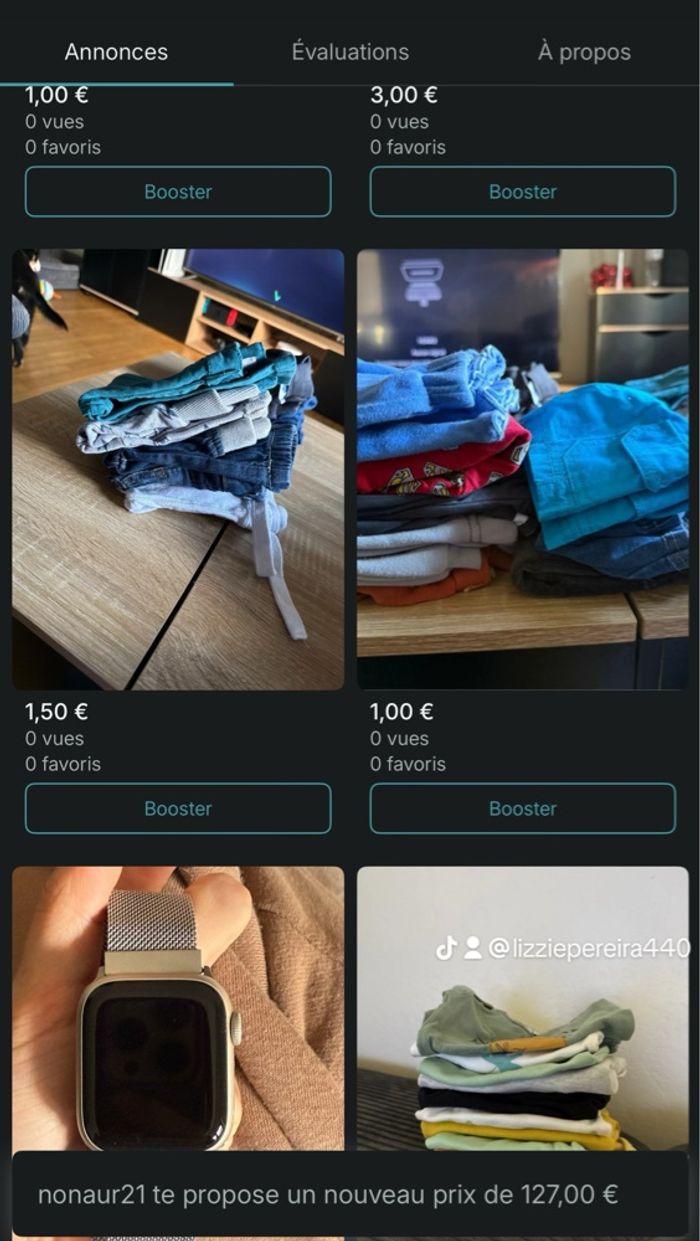Tap Booster under the 1,50 € listing
Screen dimensions: 700x1241
(x=178, y=808)
